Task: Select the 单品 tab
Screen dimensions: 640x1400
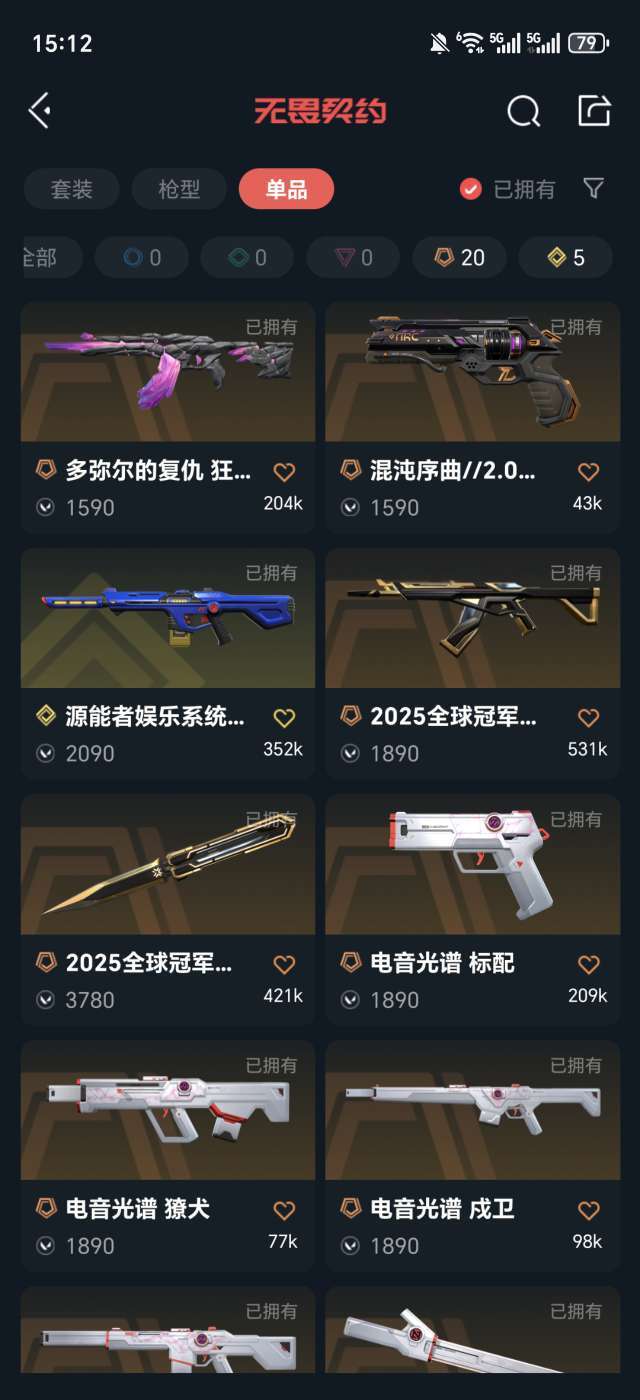Action: (286, 189)
